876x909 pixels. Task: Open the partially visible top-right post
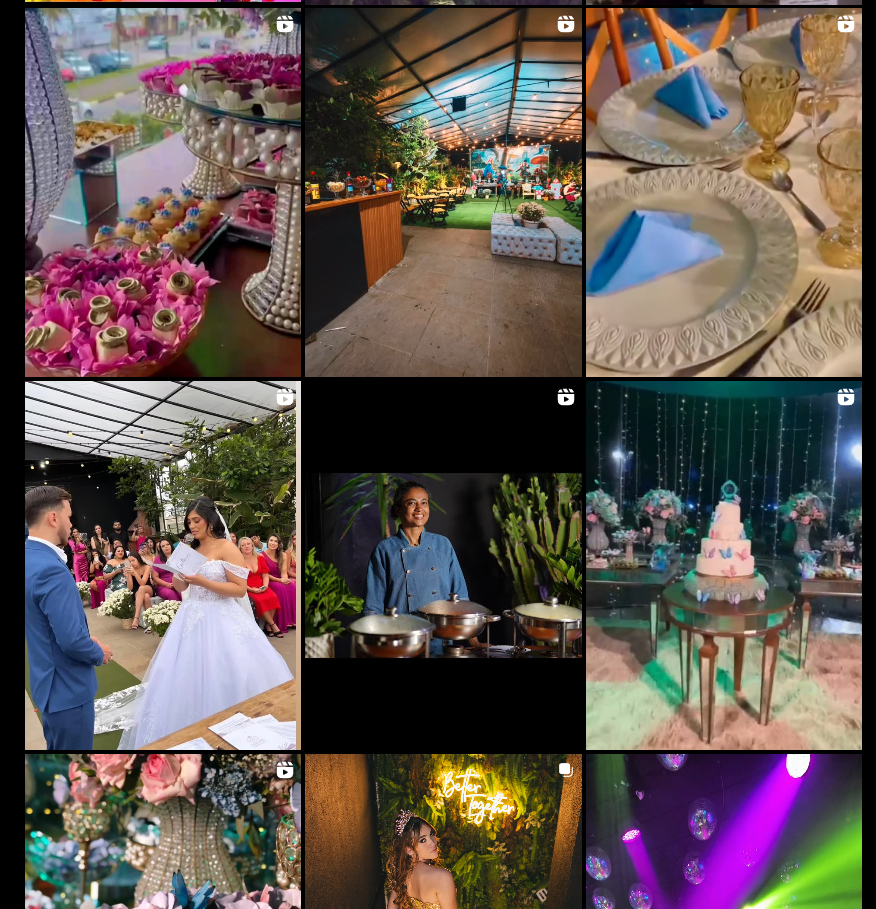coord(723,2)
